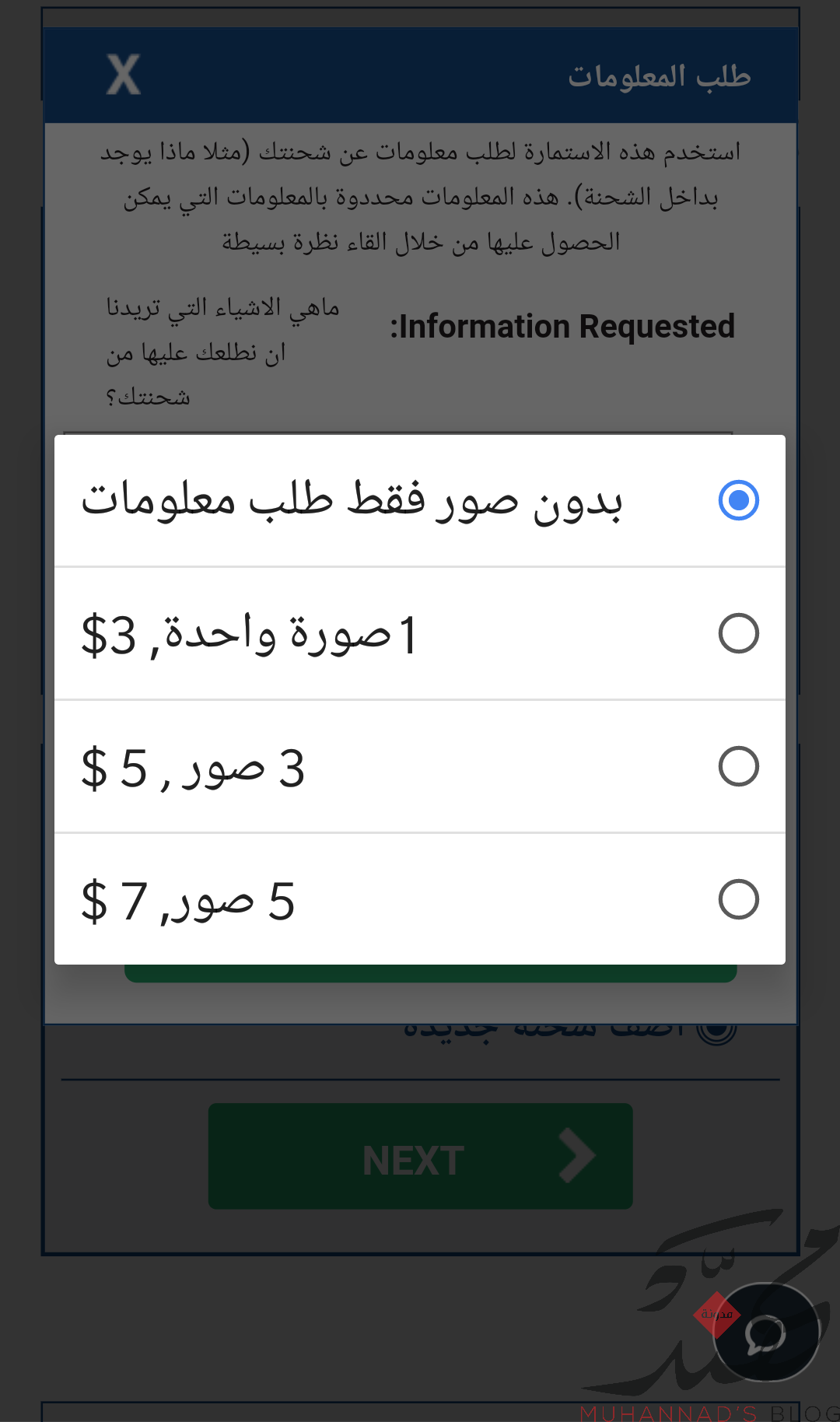Image resolution: width=840 pixels, height=1422 pixels.
Task: Choose the '1 صورة واحدة, $3' option
Action: point(420,633)
